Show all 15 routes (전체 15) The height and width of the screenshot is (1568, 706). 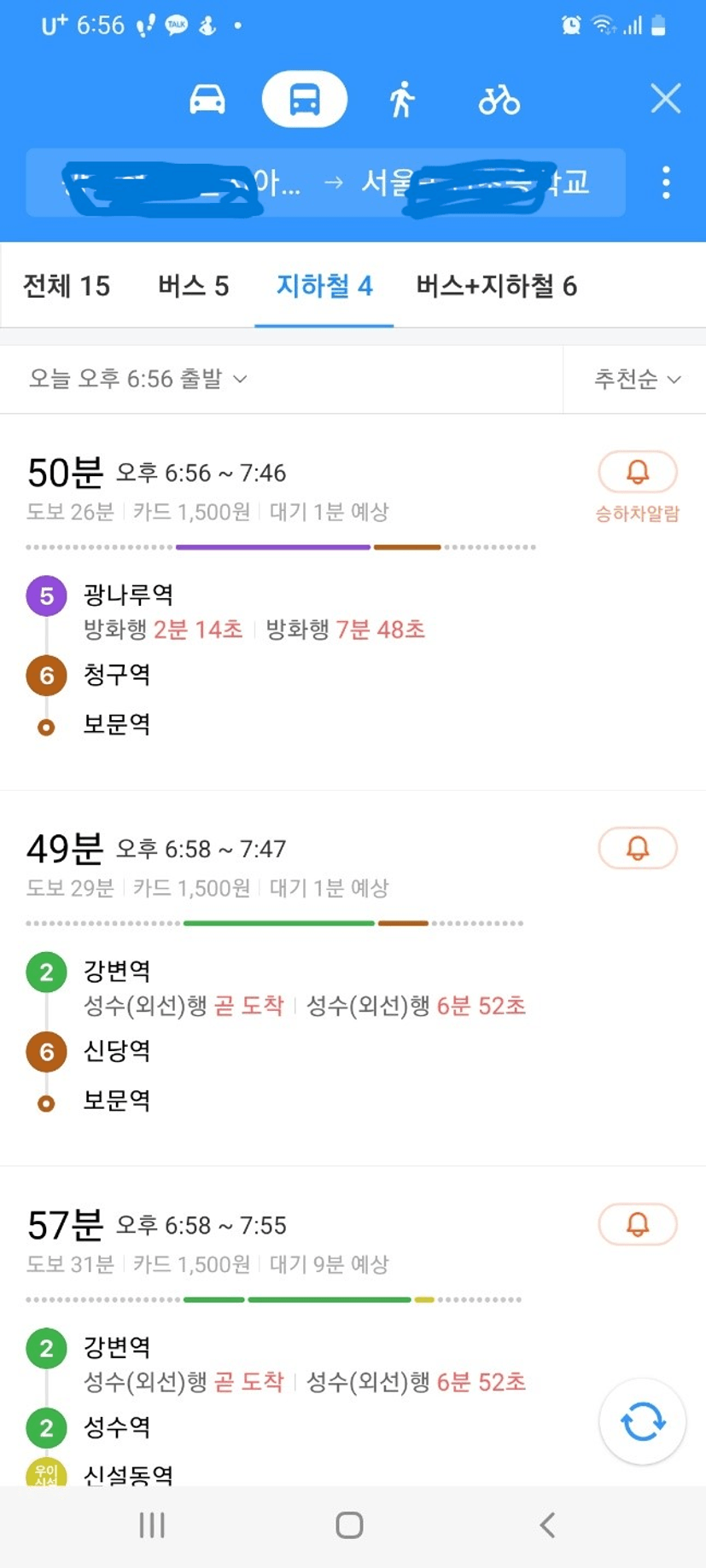click(67, 286)
